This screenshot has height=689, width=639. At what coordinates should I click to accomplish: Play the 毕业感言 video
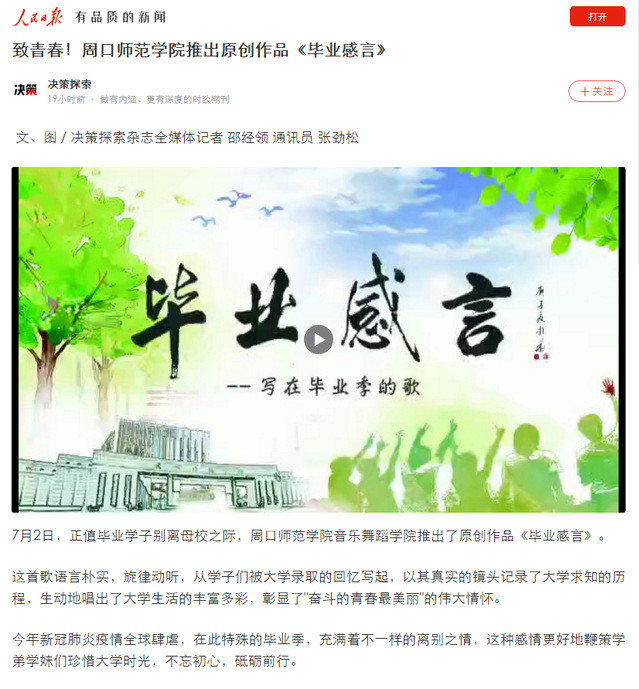[x=318, y=340]
